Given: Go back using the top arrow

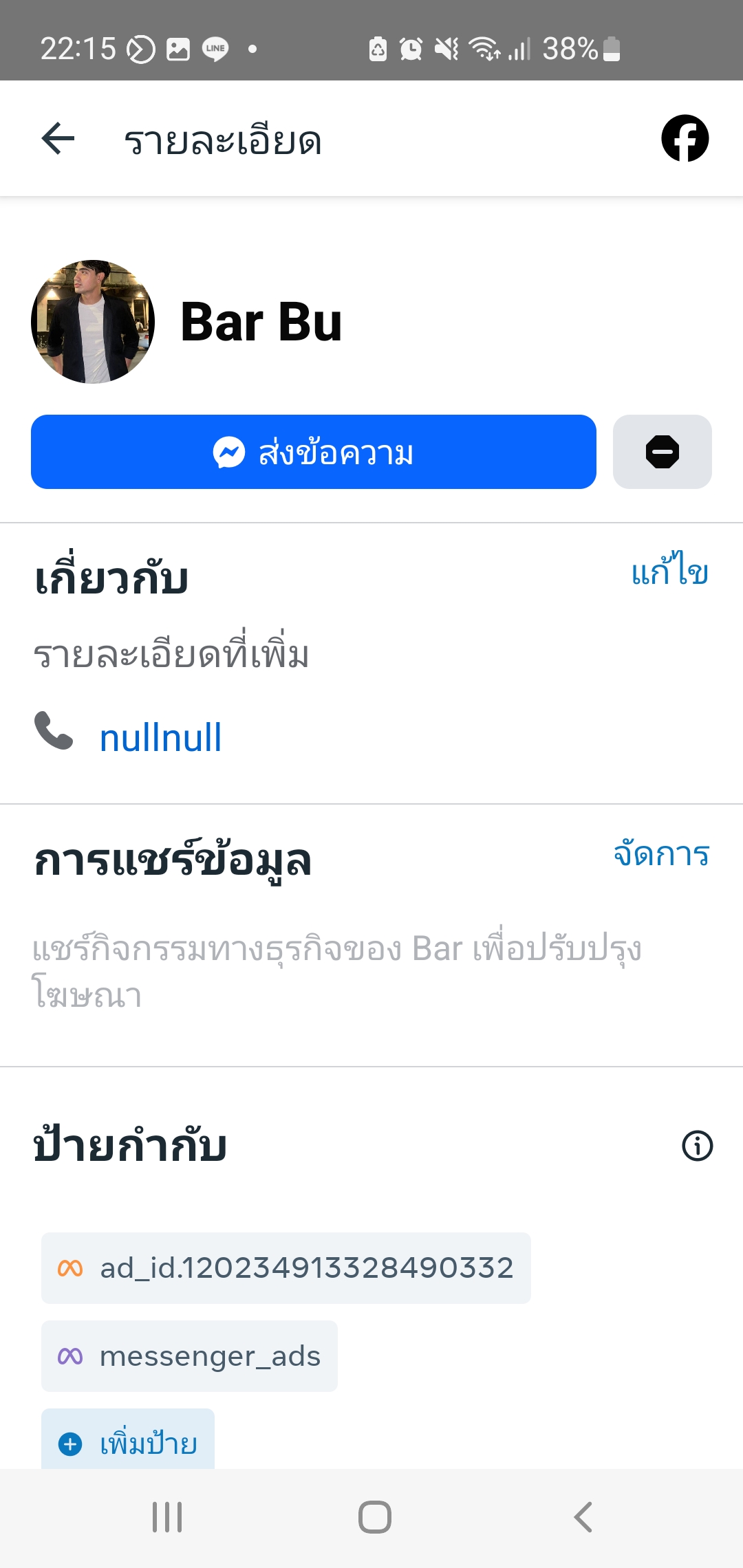Looking at the screenshot, I should tap(58, 139).
